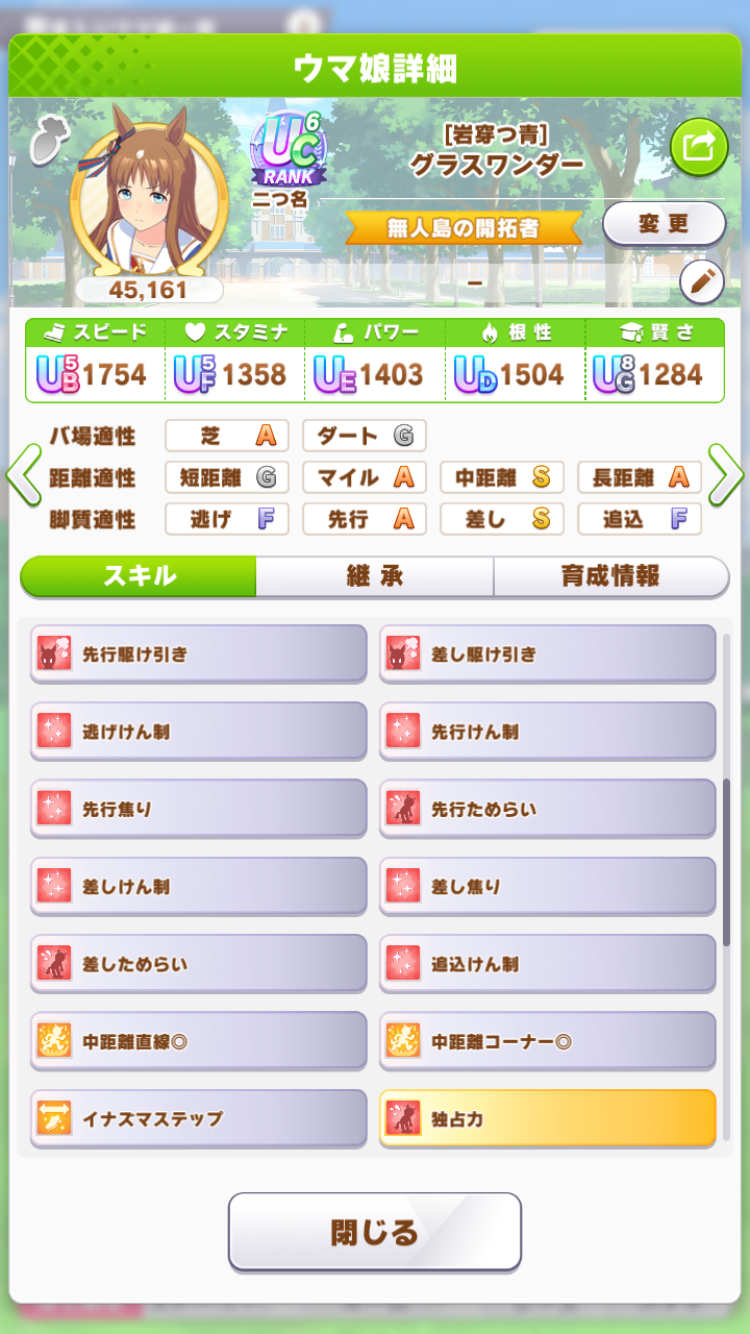Tap the green share icon

[698, 147]
